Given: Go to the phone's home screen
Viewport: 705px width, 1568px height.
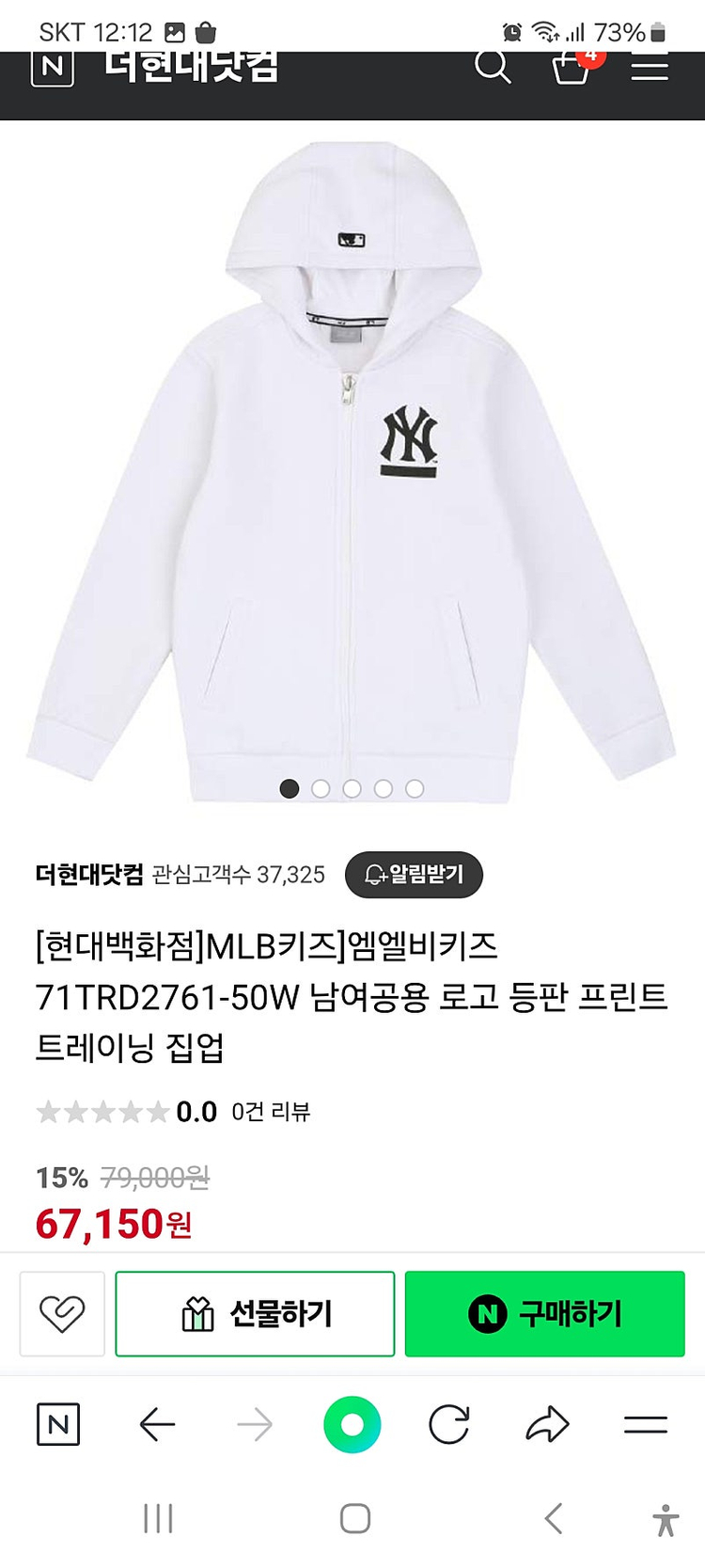Looking at the screenshot, I should pos(354,1518).
